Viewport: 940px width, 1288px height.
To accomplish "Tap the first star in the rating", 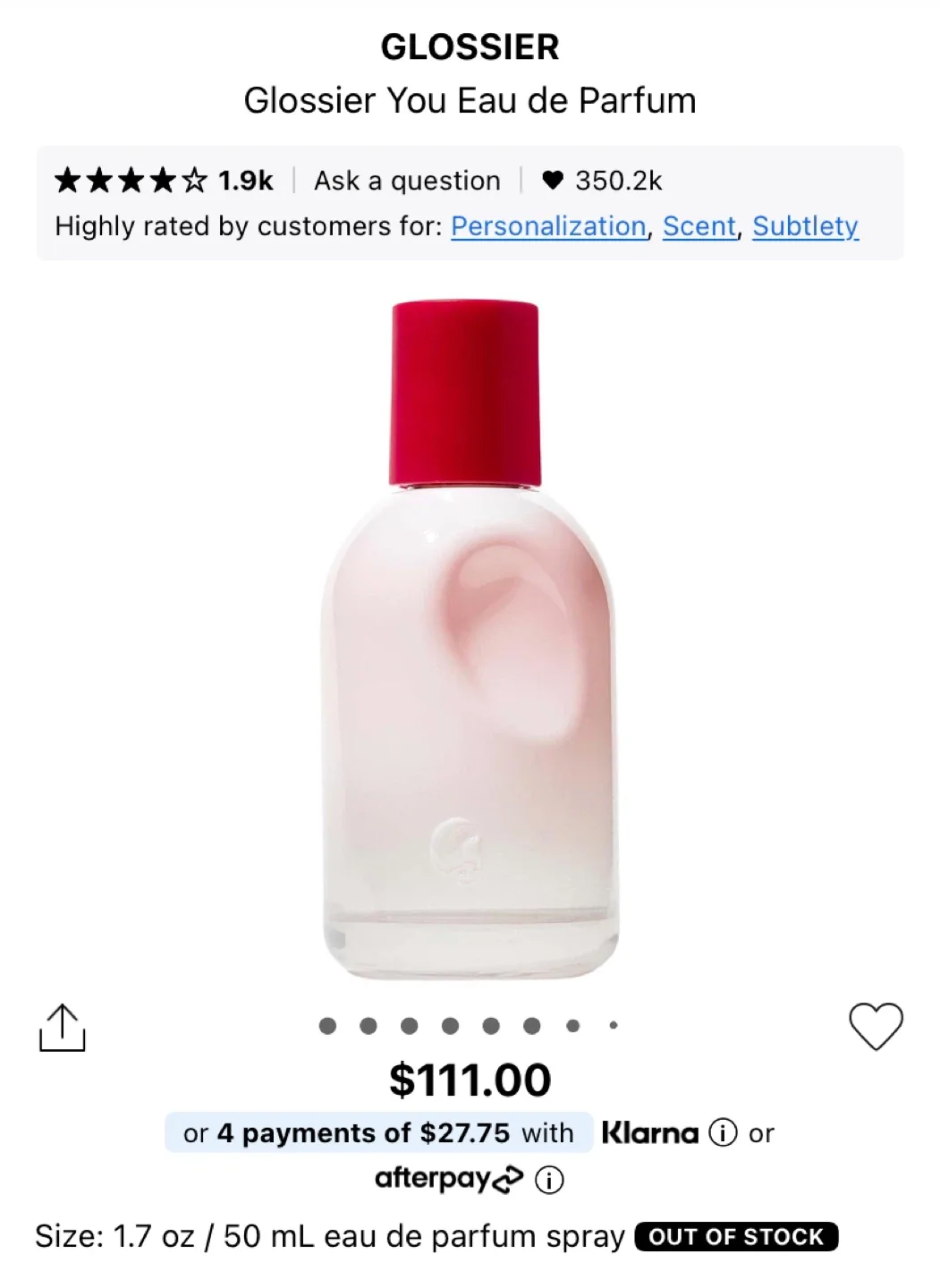I will [x=69, y=179].
